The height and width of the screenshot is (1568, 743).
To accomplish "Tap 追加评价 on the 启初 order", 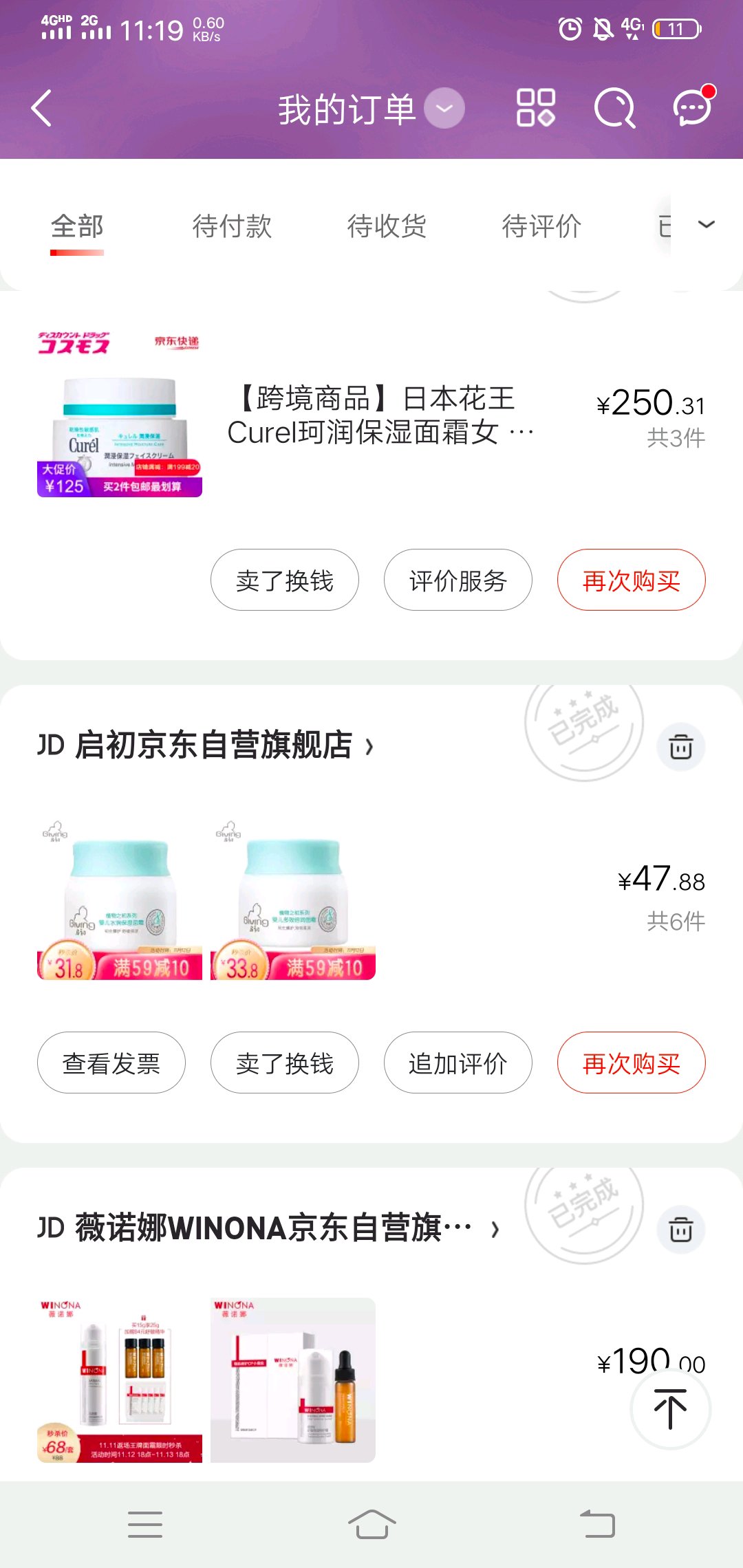I will 457,1063.
